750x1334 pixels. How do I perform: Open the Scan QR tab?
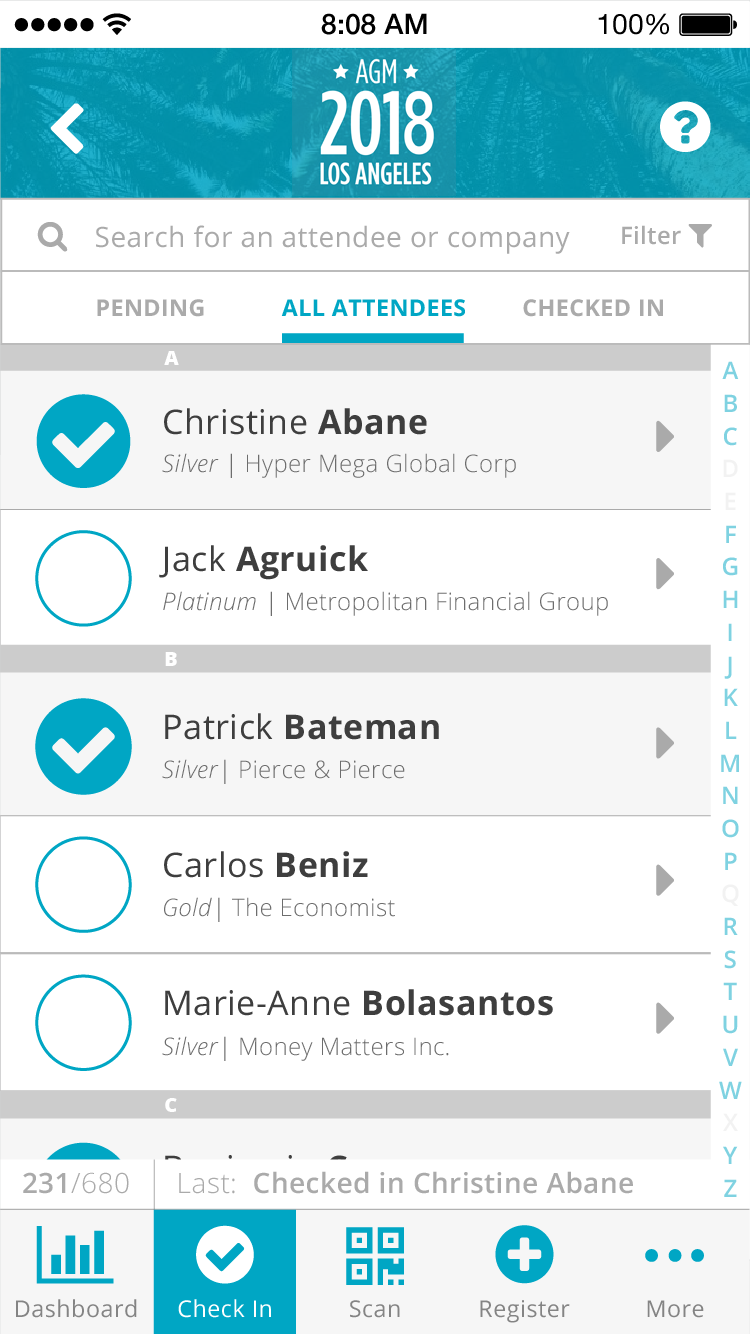point(375,1272)
